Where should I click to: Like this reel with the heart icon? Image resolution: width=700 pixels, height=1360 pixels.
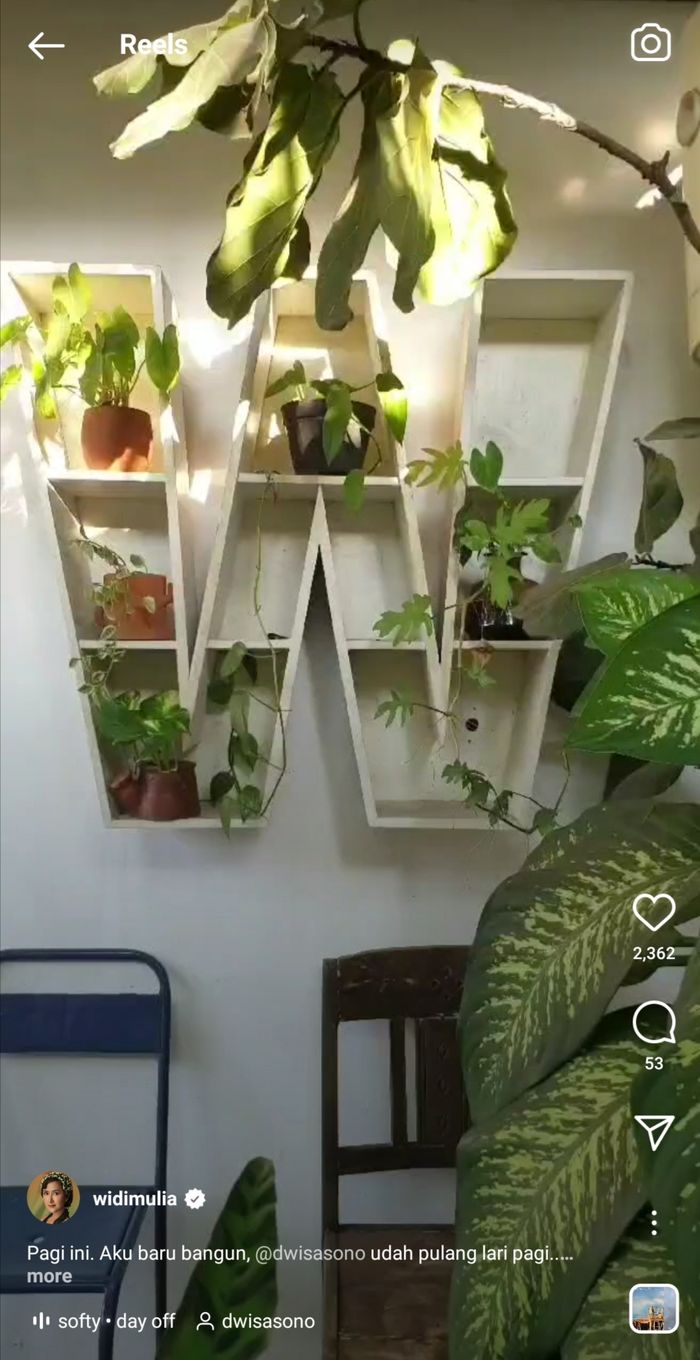pos(654,912)
